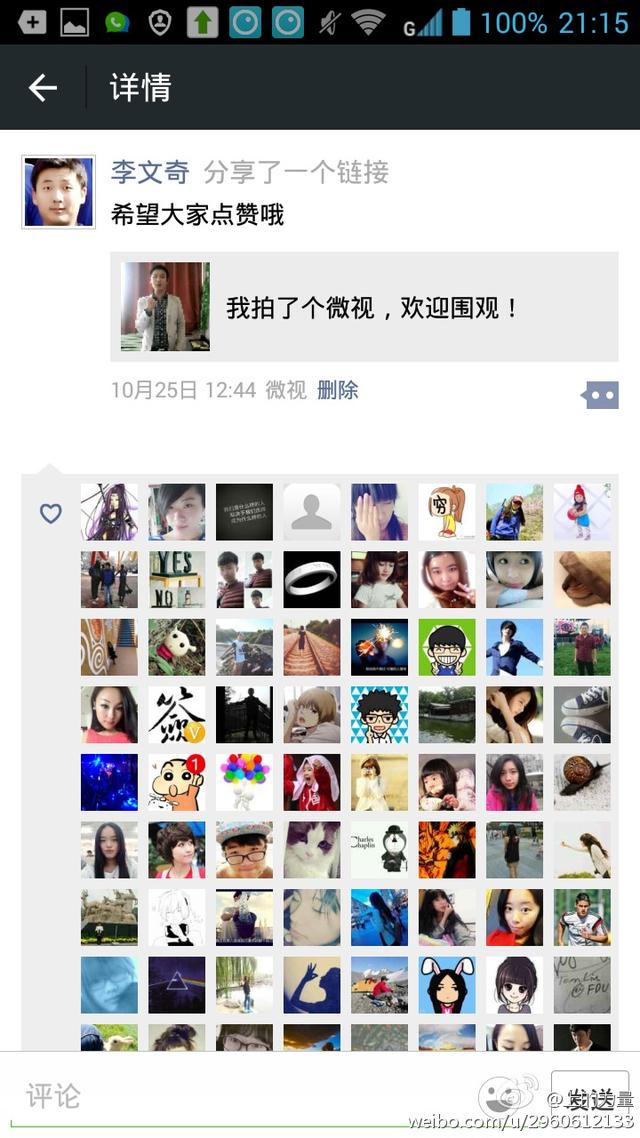This screenshot has width=640, height=1138.
Task: Open the liker with the railway tracks avatar
Action: point(312,647)
